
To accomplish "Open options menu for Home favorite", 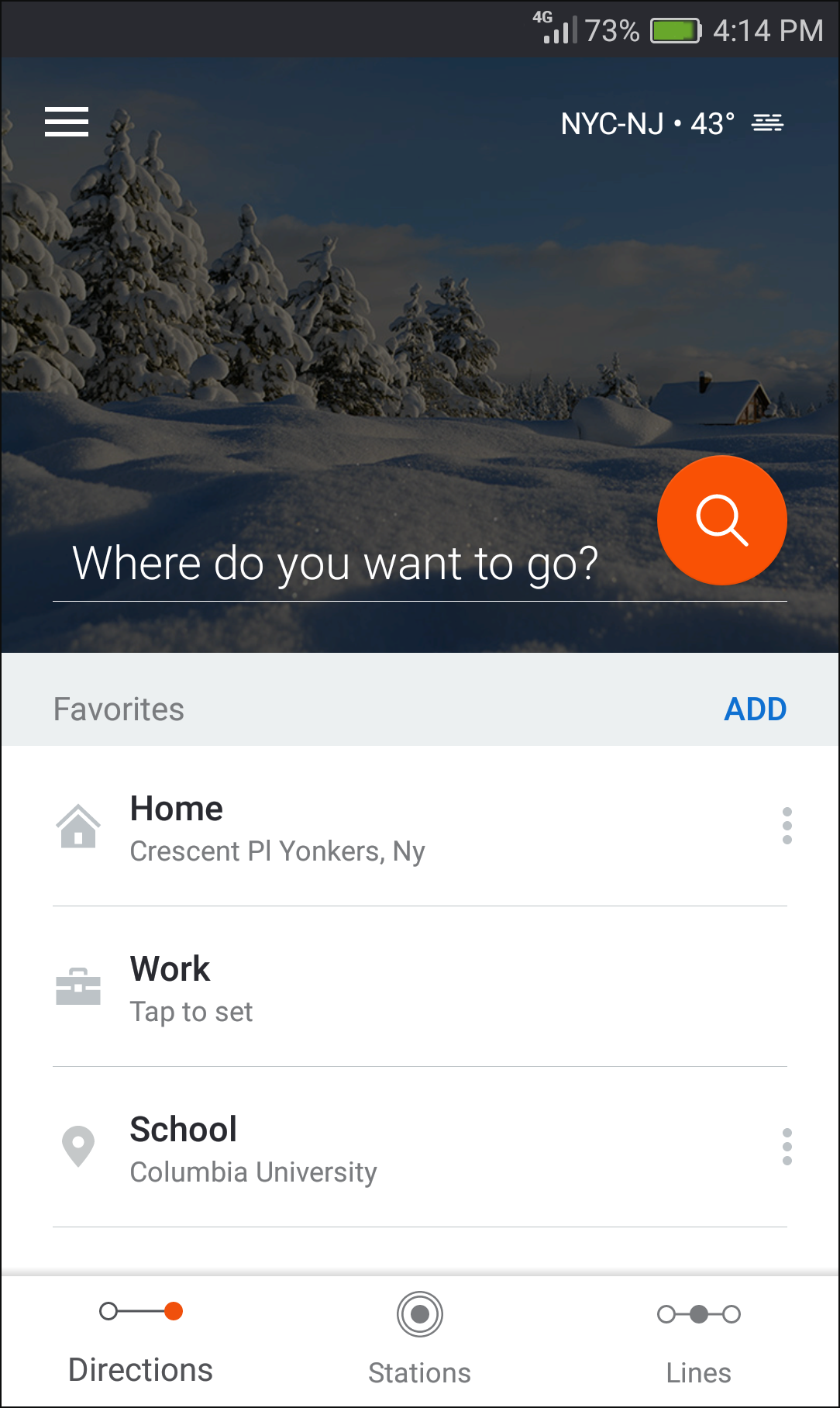I will pyautogui.click(x=787, y=826).
